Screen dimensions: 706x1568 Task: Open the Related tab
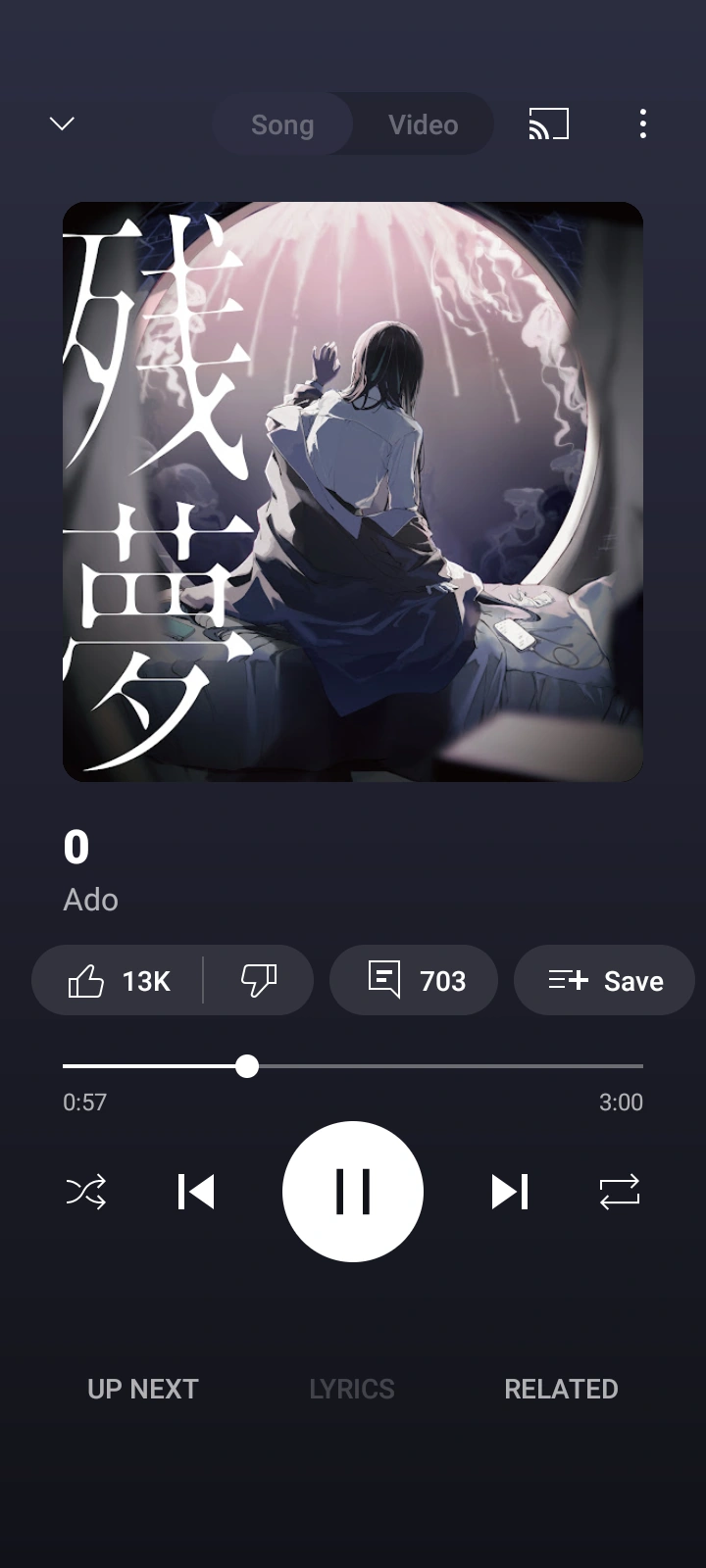point(561,1389)
